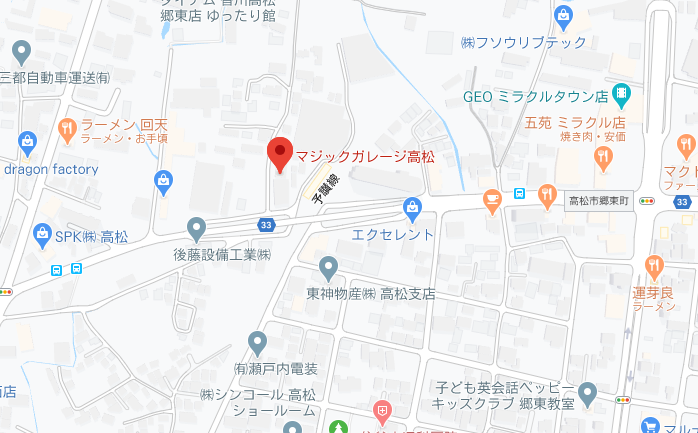
Task: Open the dragon factory shop marker
Action: pos(24,144)
